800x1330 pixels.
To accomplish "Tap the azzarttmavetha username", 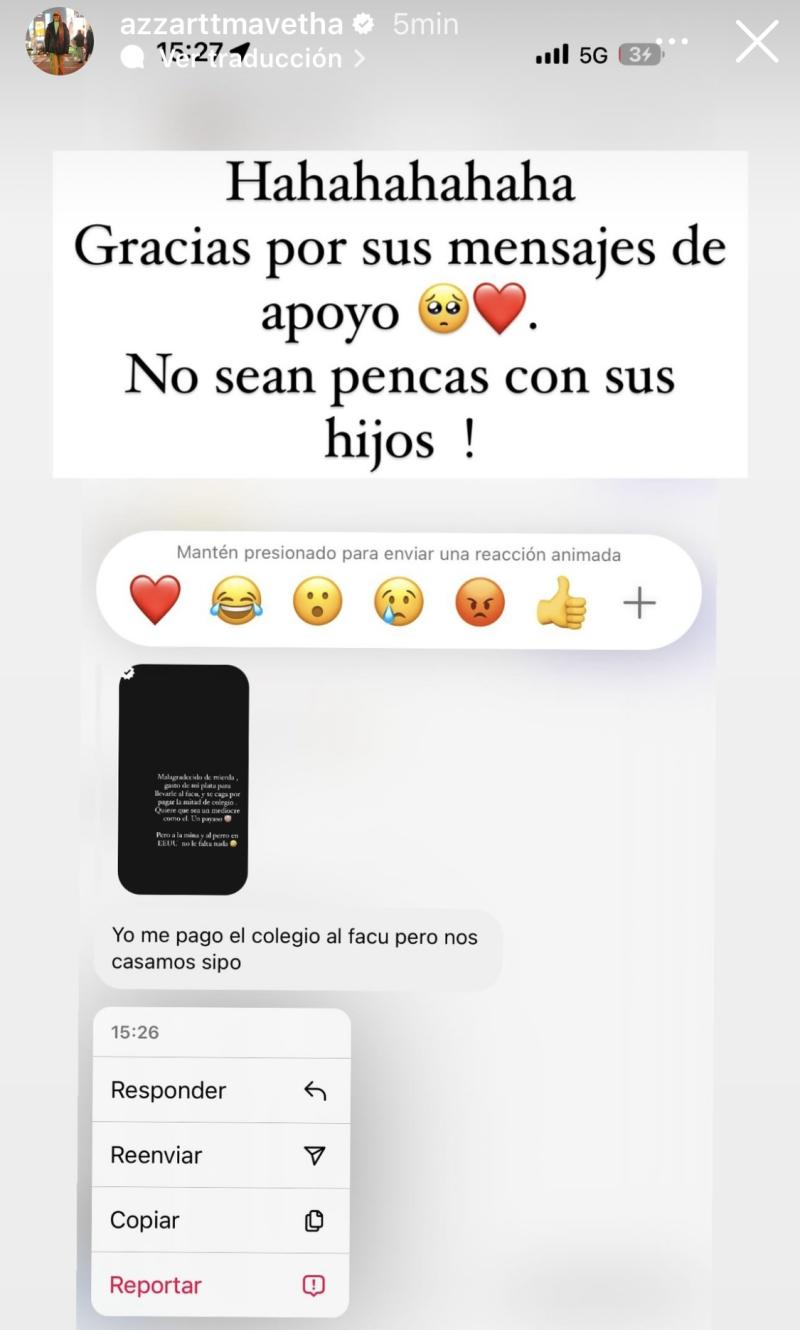I will point(231,24).
